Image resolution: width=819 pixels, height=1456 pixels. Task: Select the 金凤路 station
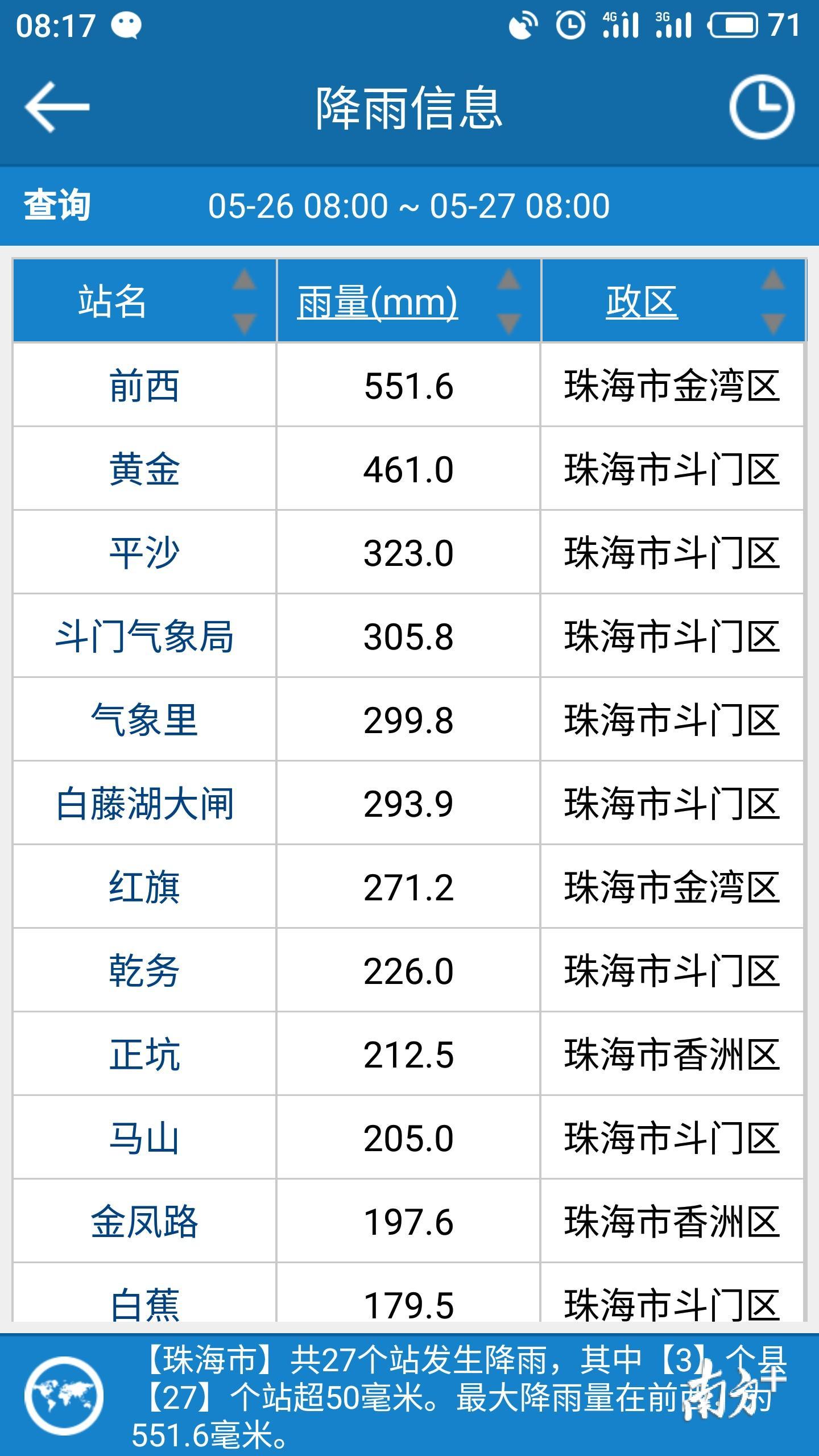point(144,1222)
